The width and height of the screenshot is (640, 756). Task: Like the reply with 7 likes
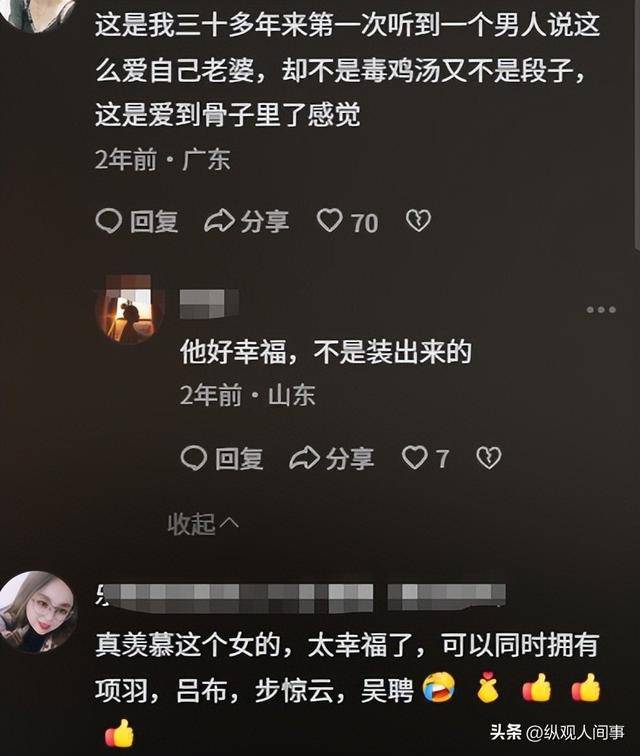coord(414,458)
